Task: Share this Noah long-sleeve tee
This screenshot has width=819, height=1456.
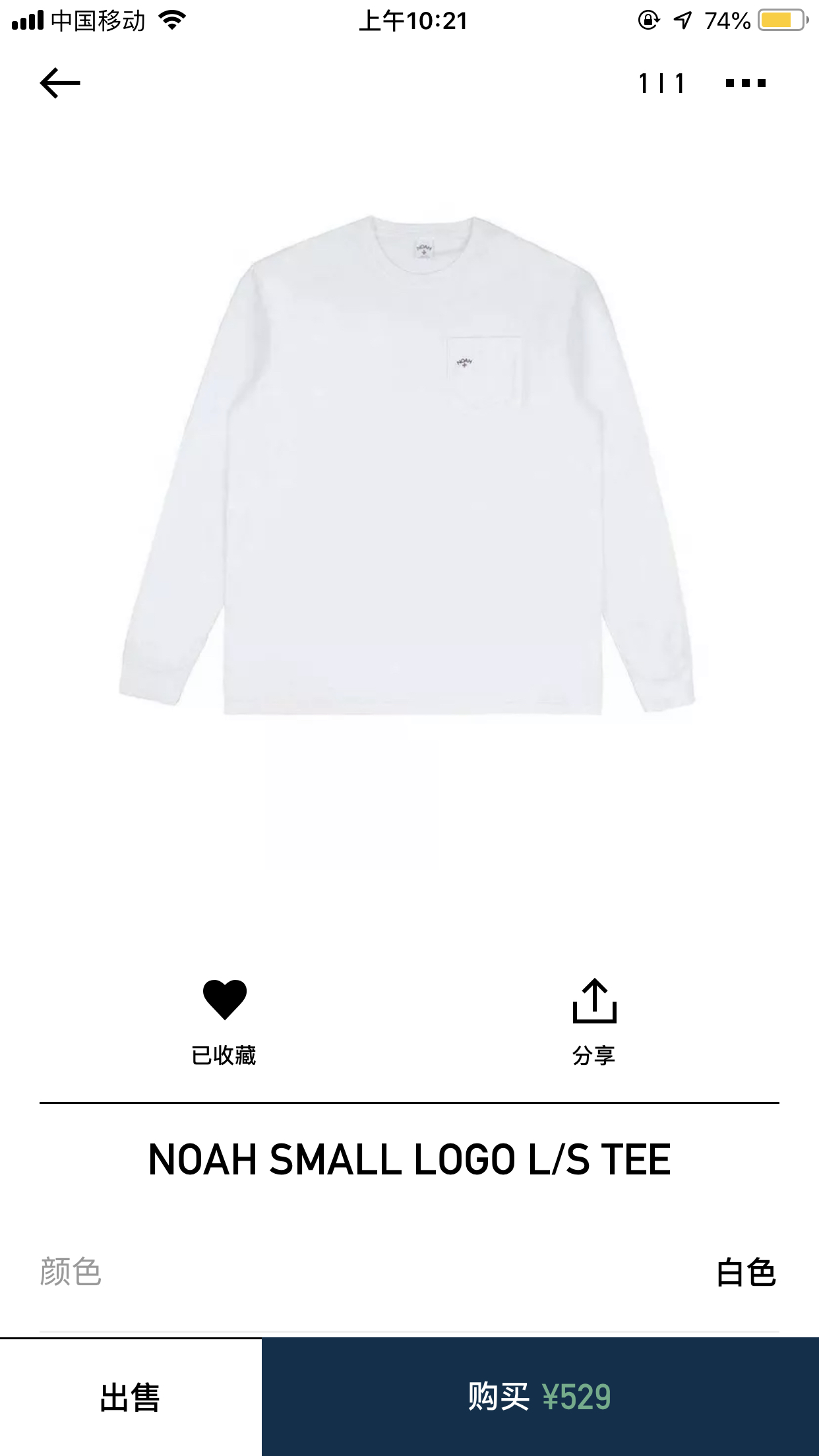Action: pyautogui.click(x=594, y=1001)
